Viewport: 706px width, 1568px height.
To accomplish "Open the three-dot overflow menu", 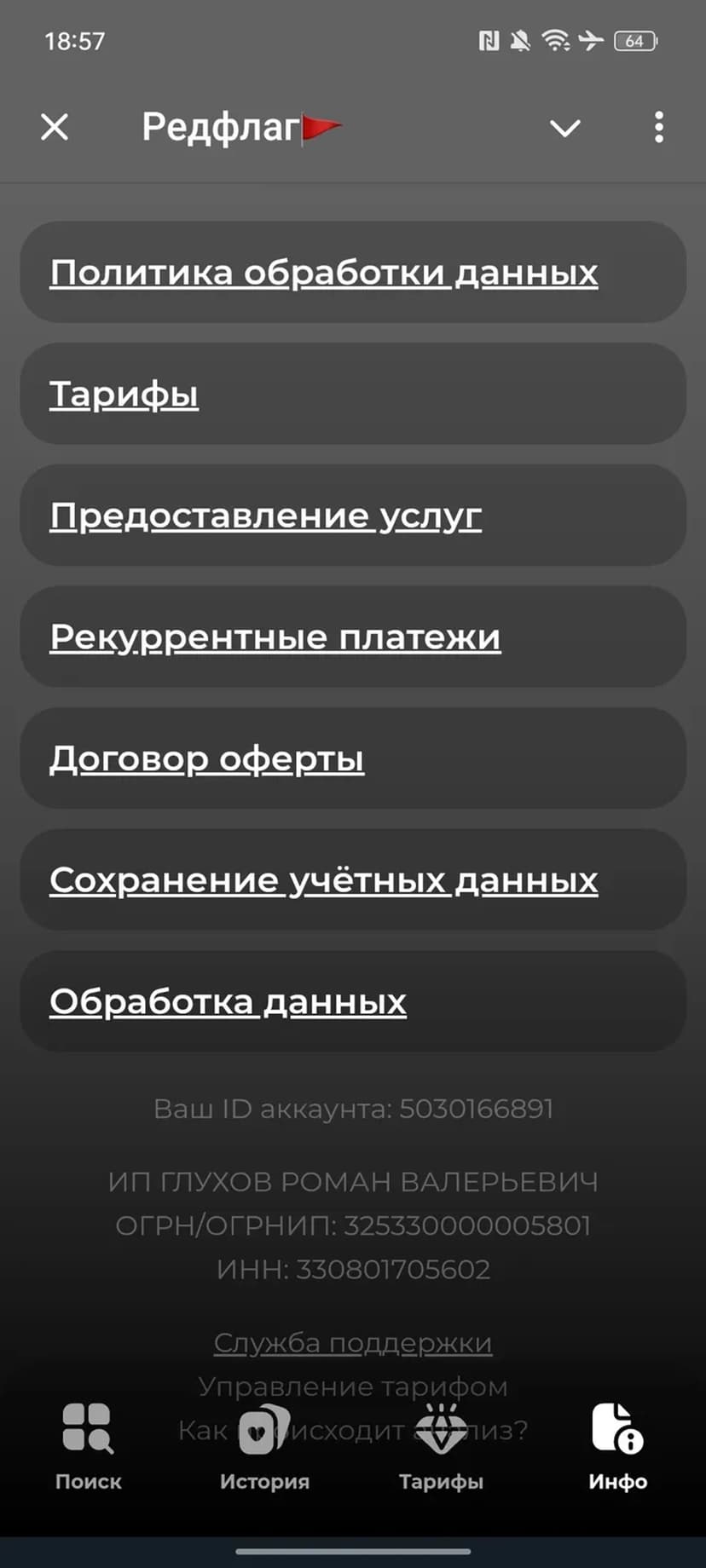I will [x=658, y=128].
